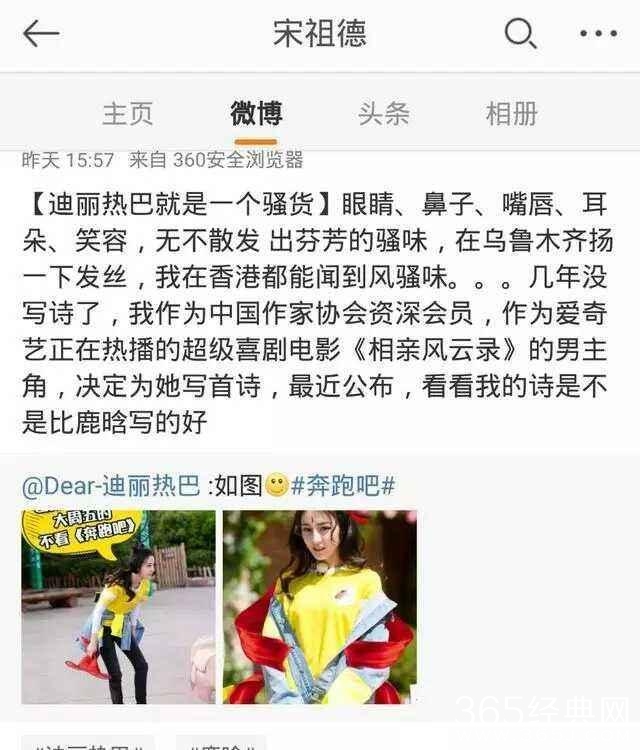This screenshot has width=640, height=750.
Task: Go back from 宋祖德's profile
Action: click(x=41, y=33)
